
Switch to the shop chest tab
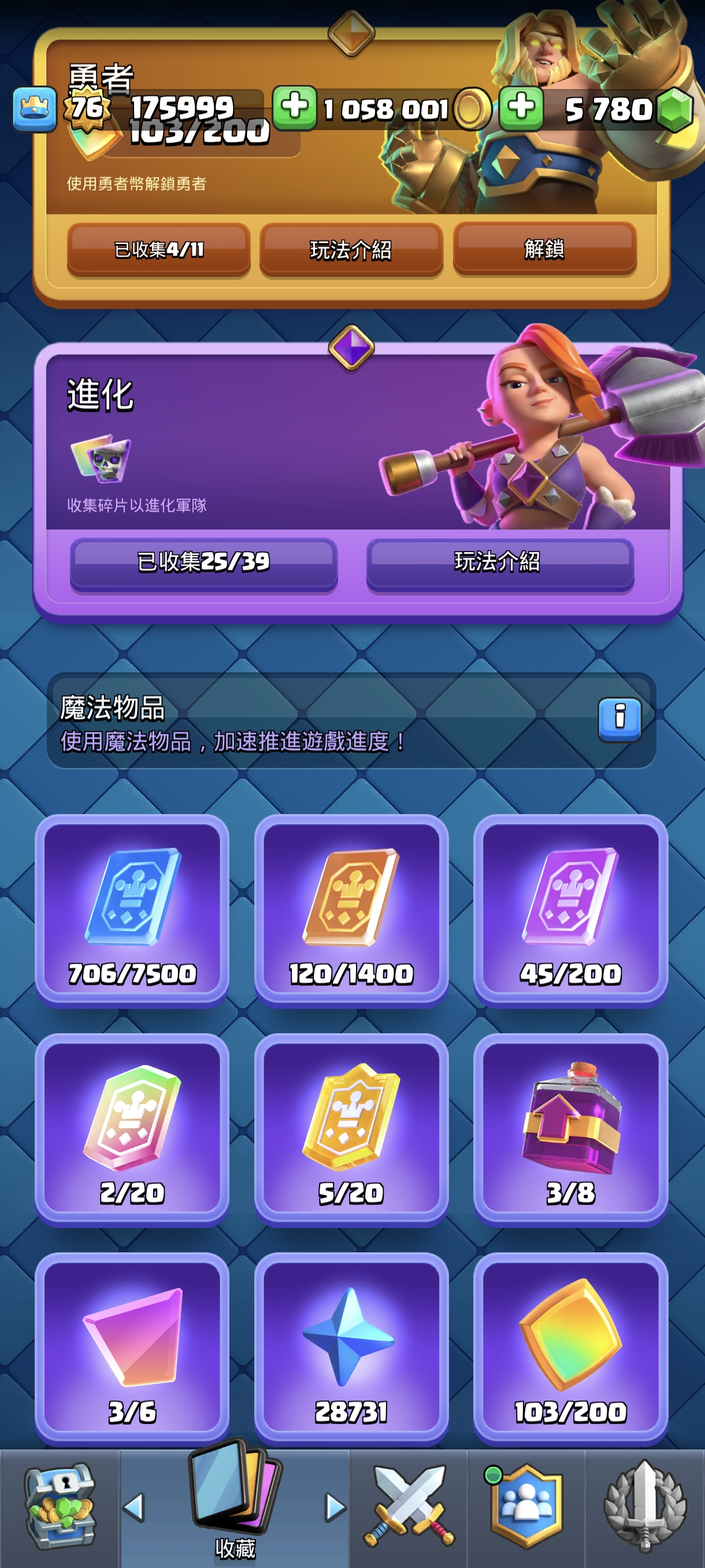(59, 1507)
